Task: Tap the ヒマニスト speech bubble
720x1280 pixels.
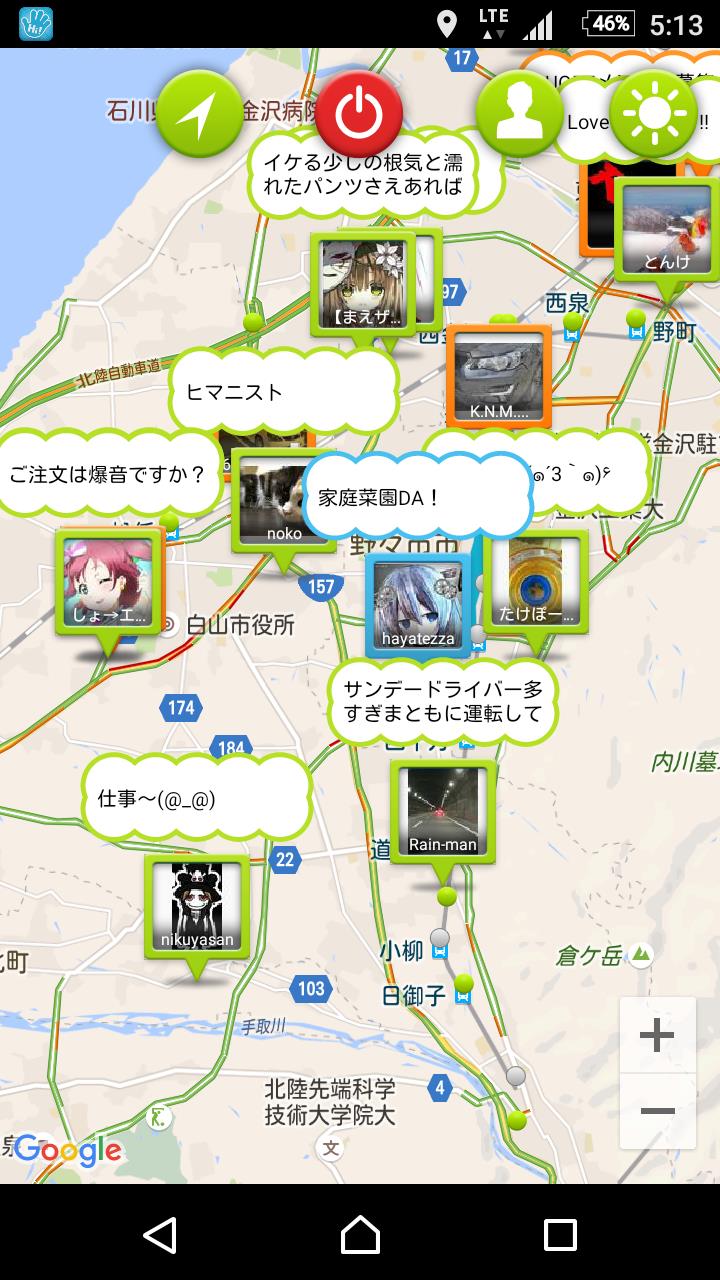Action: [284, 392]
